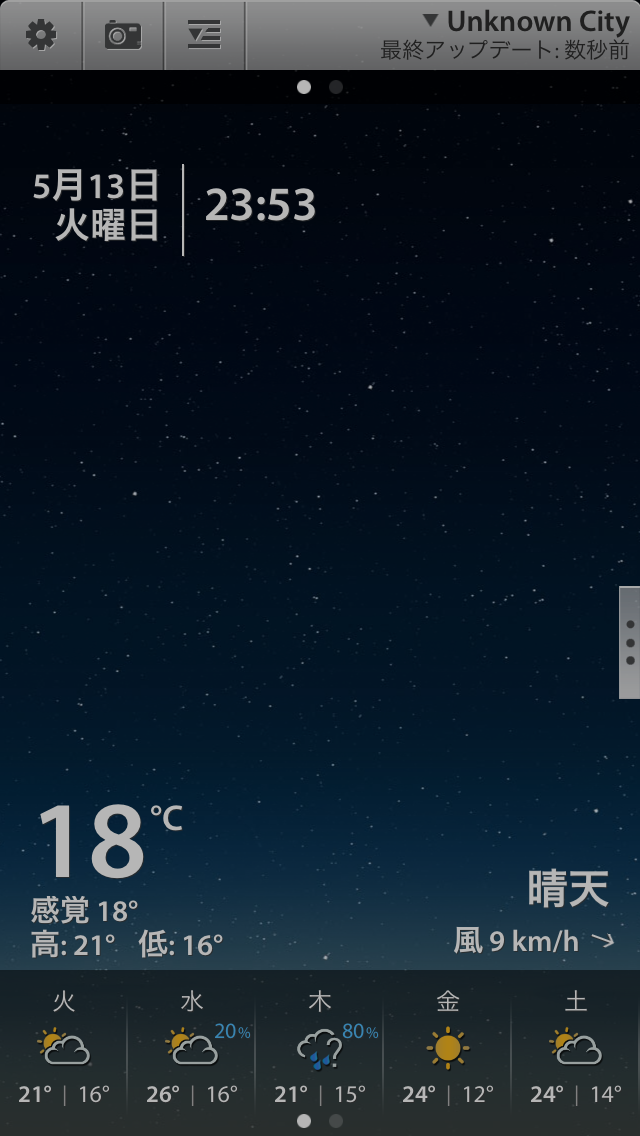The width and height of the screenshot is (640, 1136).
Task: Open Wednesday (水) forecast with 20% rain
Action: pos(191,1047)
